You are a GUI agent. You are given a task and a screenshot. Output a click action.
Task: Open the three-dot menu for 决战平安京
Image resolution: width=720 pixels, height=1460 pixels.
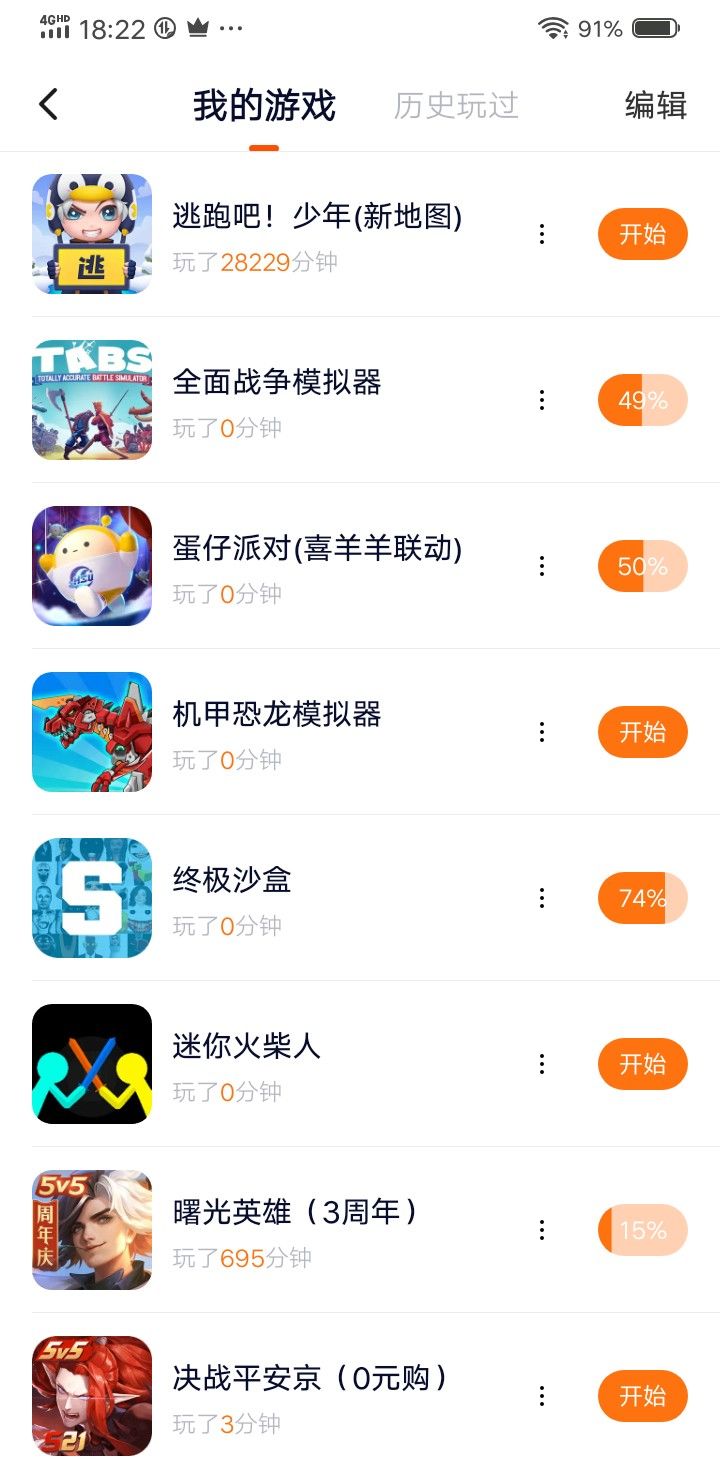(542, 1396)
